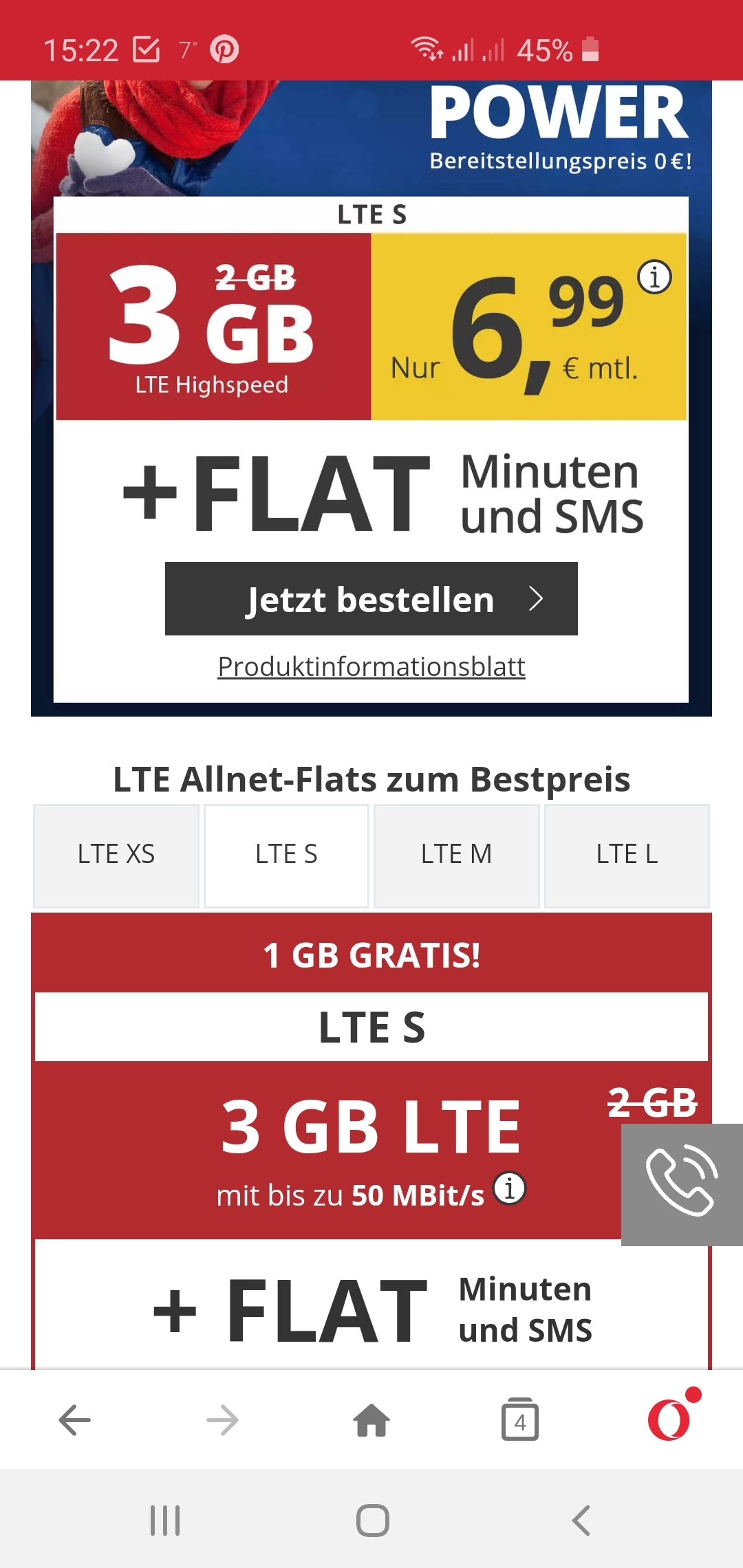Open speed info beside 50 MBit/s
The height and width of the screenshot is (1568, 743).
click(510, 1188)
